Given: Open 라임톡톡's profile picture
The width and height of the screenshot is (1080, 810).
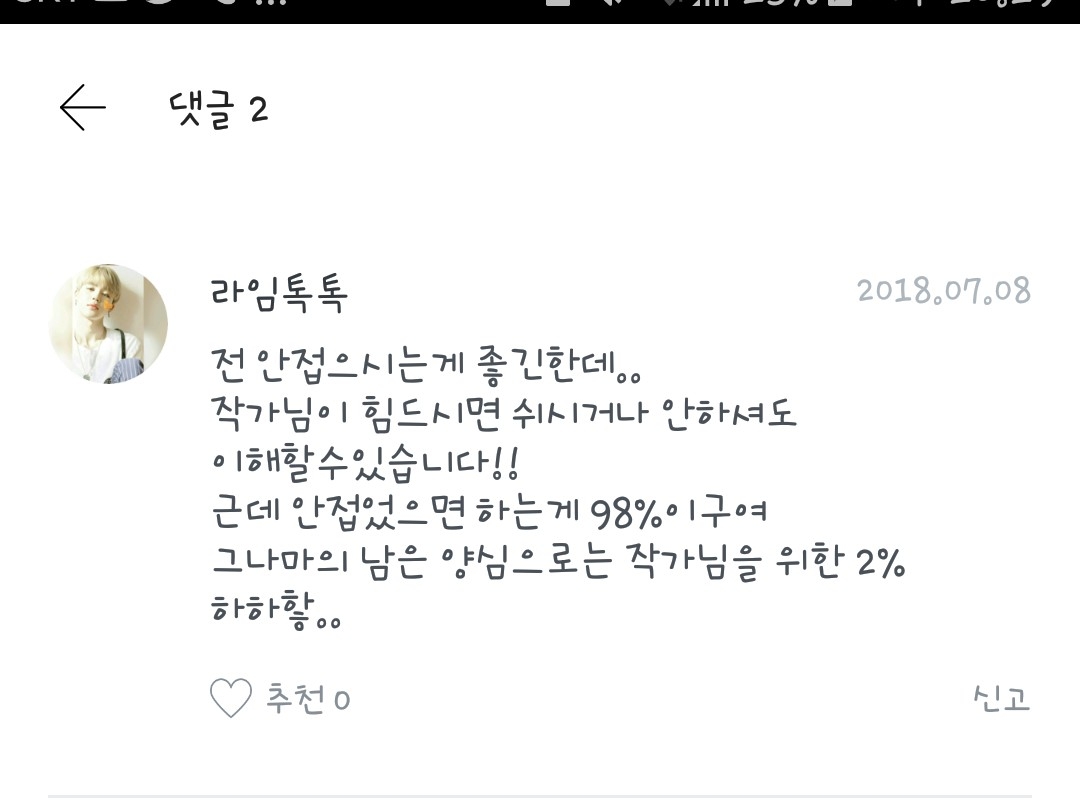Looking at the screenshot, I should [109, 324].
